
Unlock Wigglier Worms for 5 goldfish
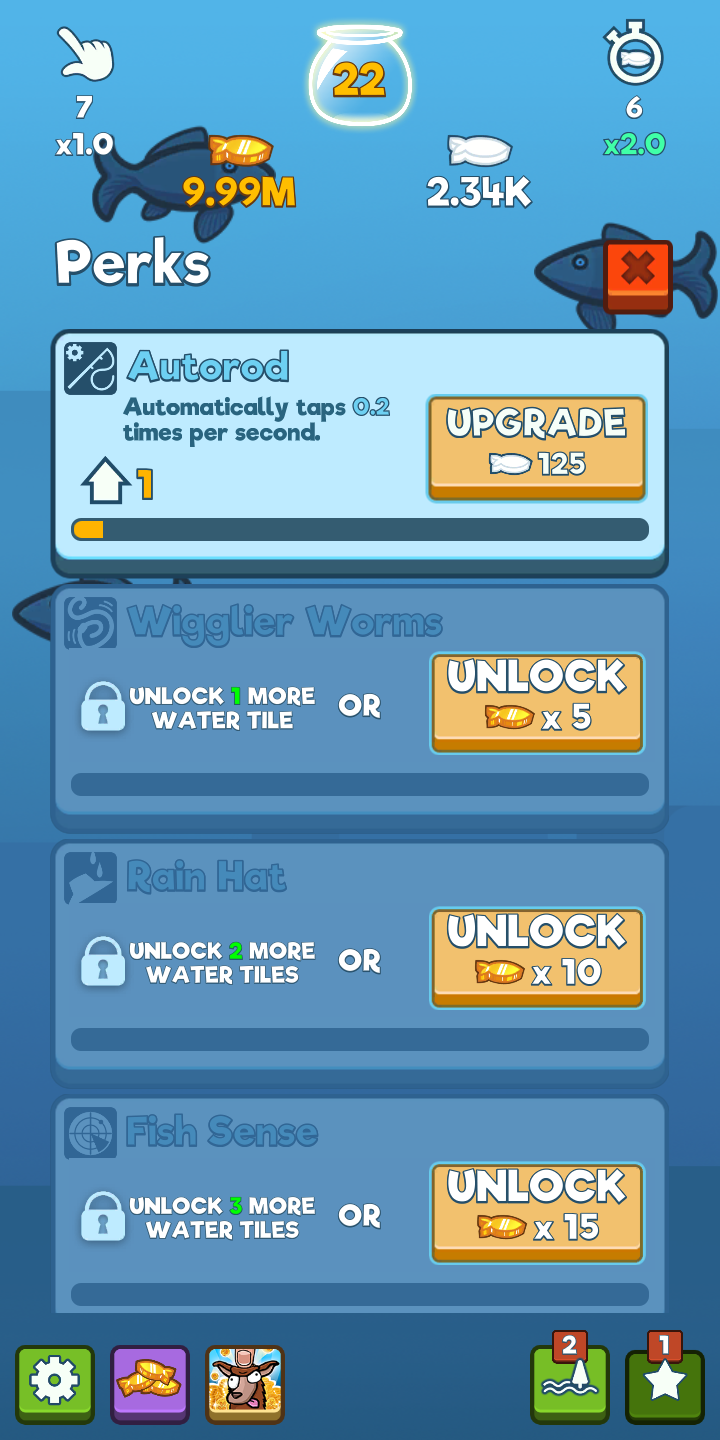click(x=537, y=702)
